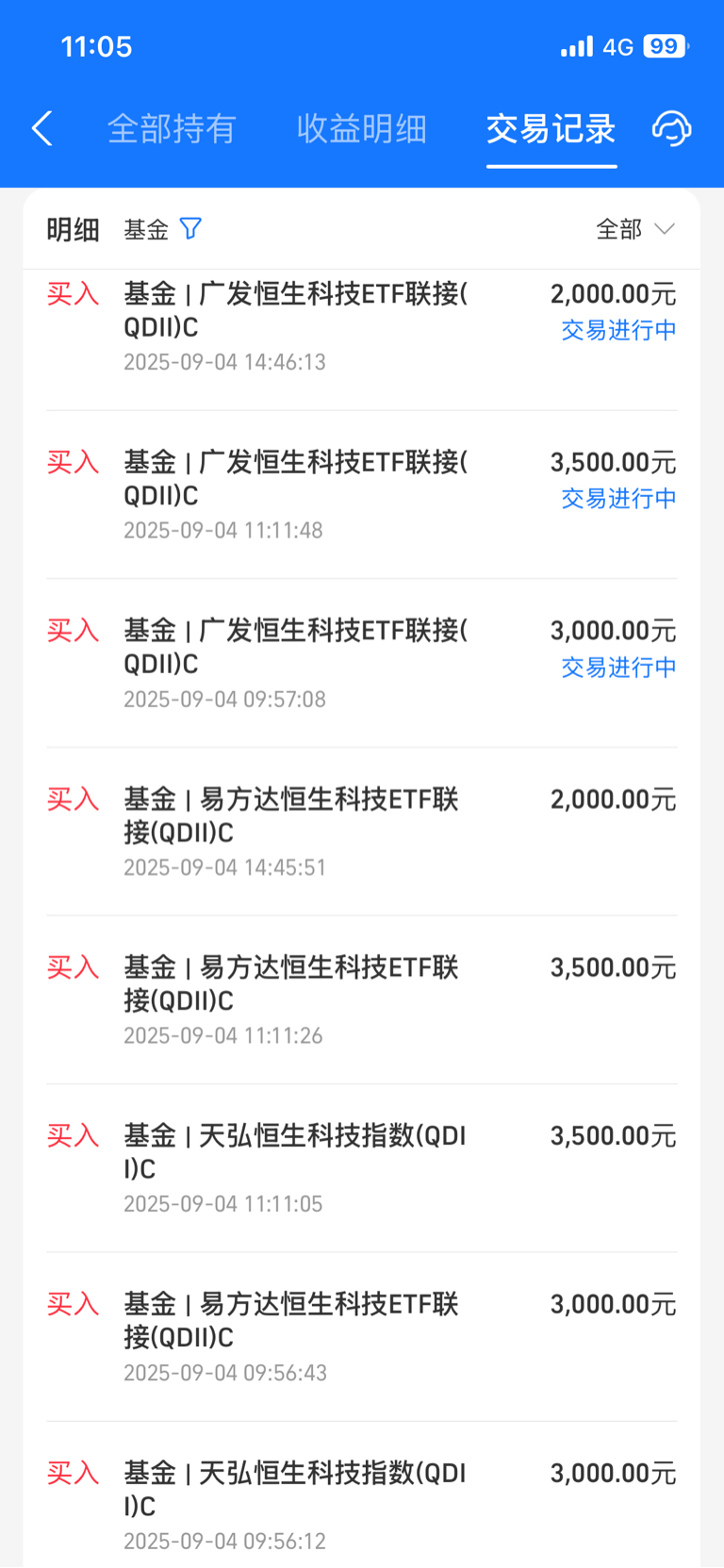The width and height of the screenshot is (724, 1568).
Task: Open 广发恒生科技 purchase at 14:46:13
Action: tap(362, 327)
